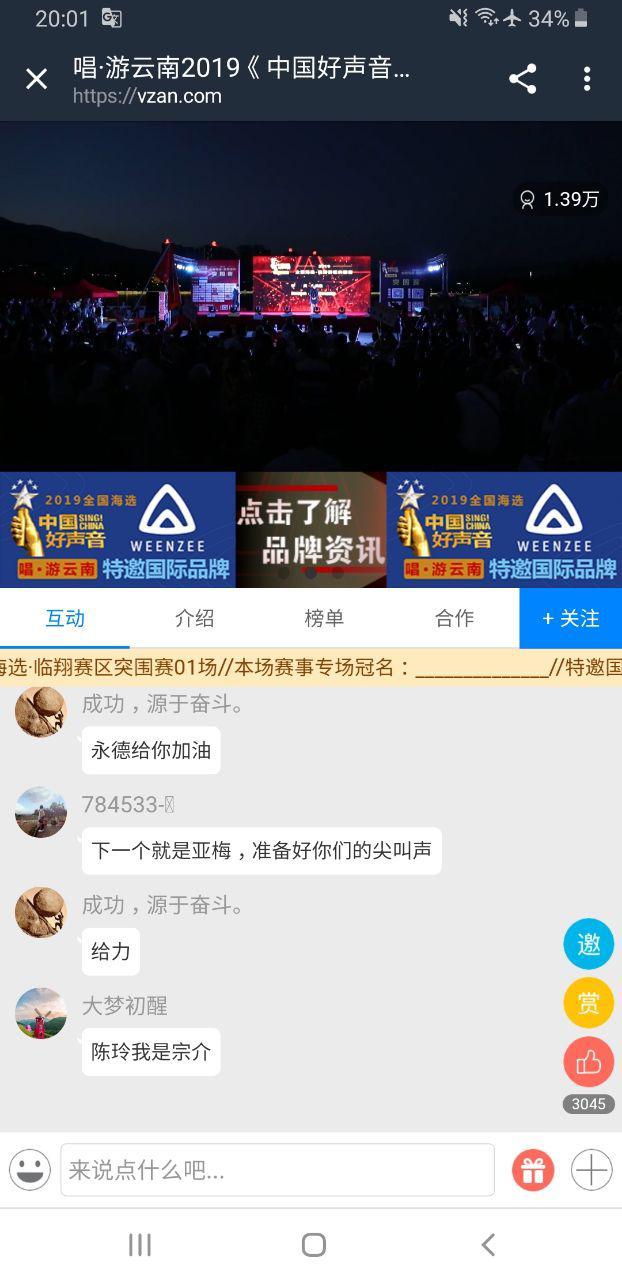Open the browser overflow menu
Screen dimensions: 622x1280
(587, 79)
